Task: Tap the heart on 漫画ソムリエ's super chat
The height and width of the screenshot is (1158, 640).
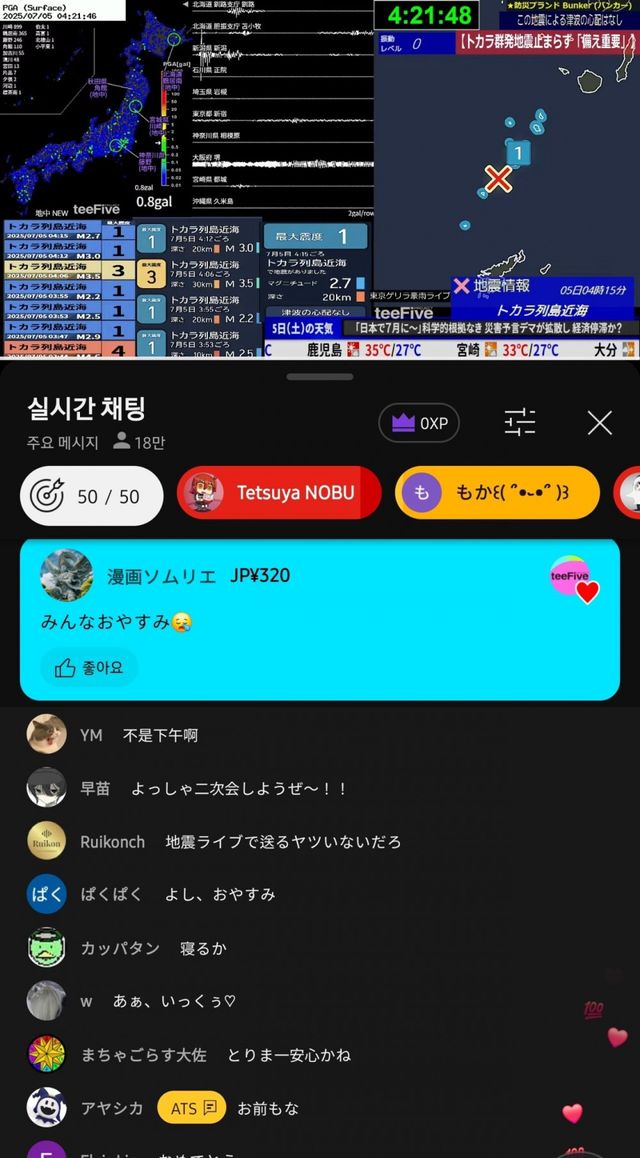Action: tap(587, 592)
